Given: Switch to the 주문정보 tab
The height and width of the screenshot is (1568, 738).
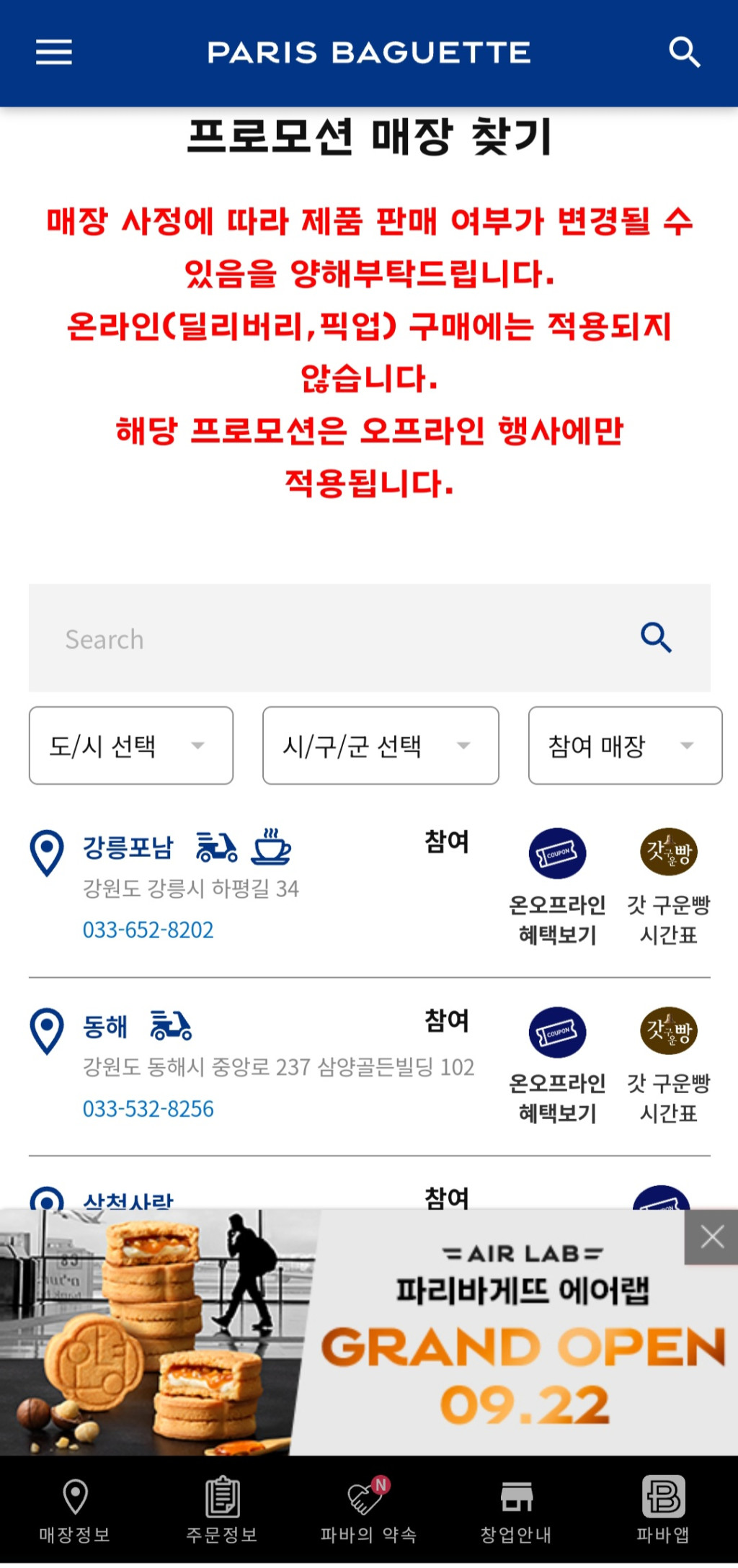Looking at the screenshot, I should (x=222, y=1510).
